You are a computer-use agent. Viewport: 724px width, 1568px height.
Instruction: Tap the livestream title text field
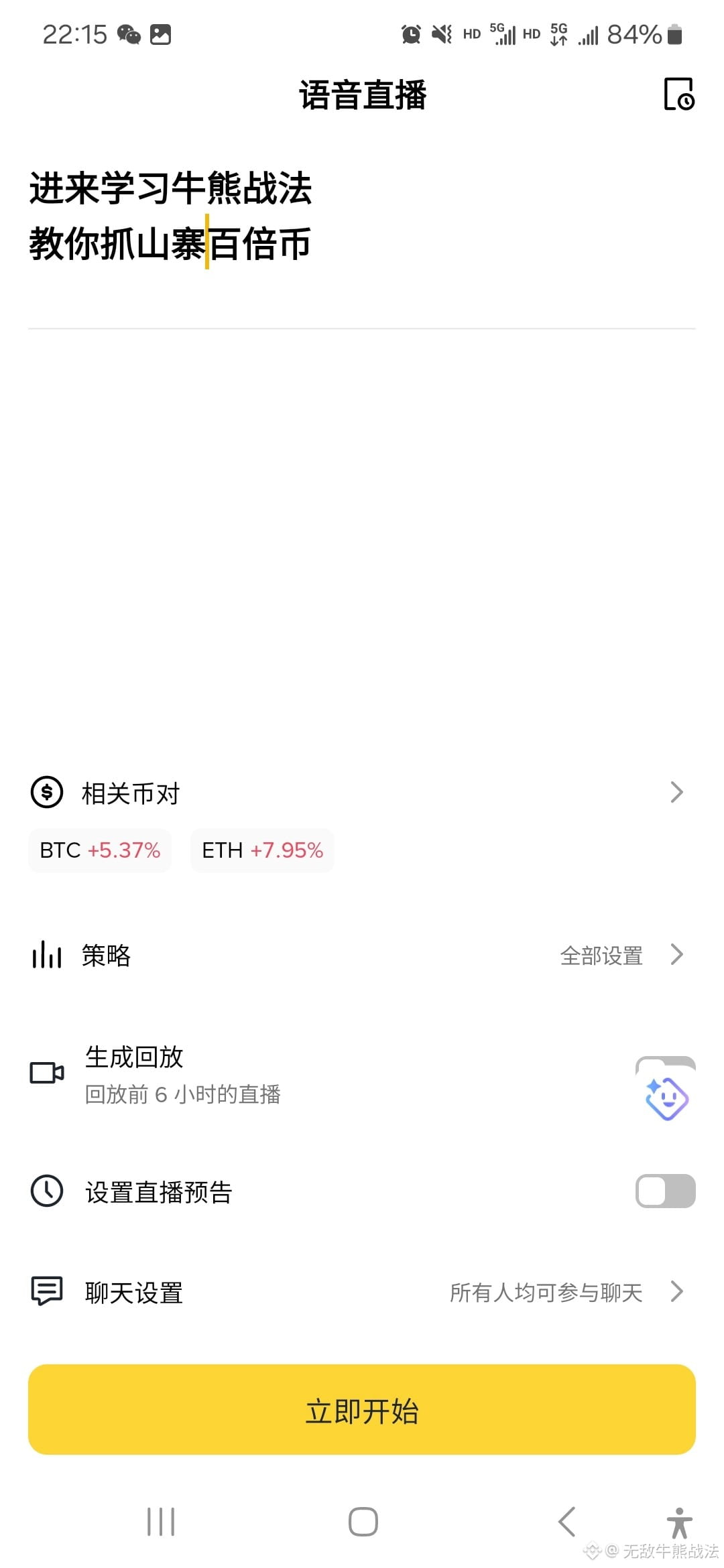(362, 216)
